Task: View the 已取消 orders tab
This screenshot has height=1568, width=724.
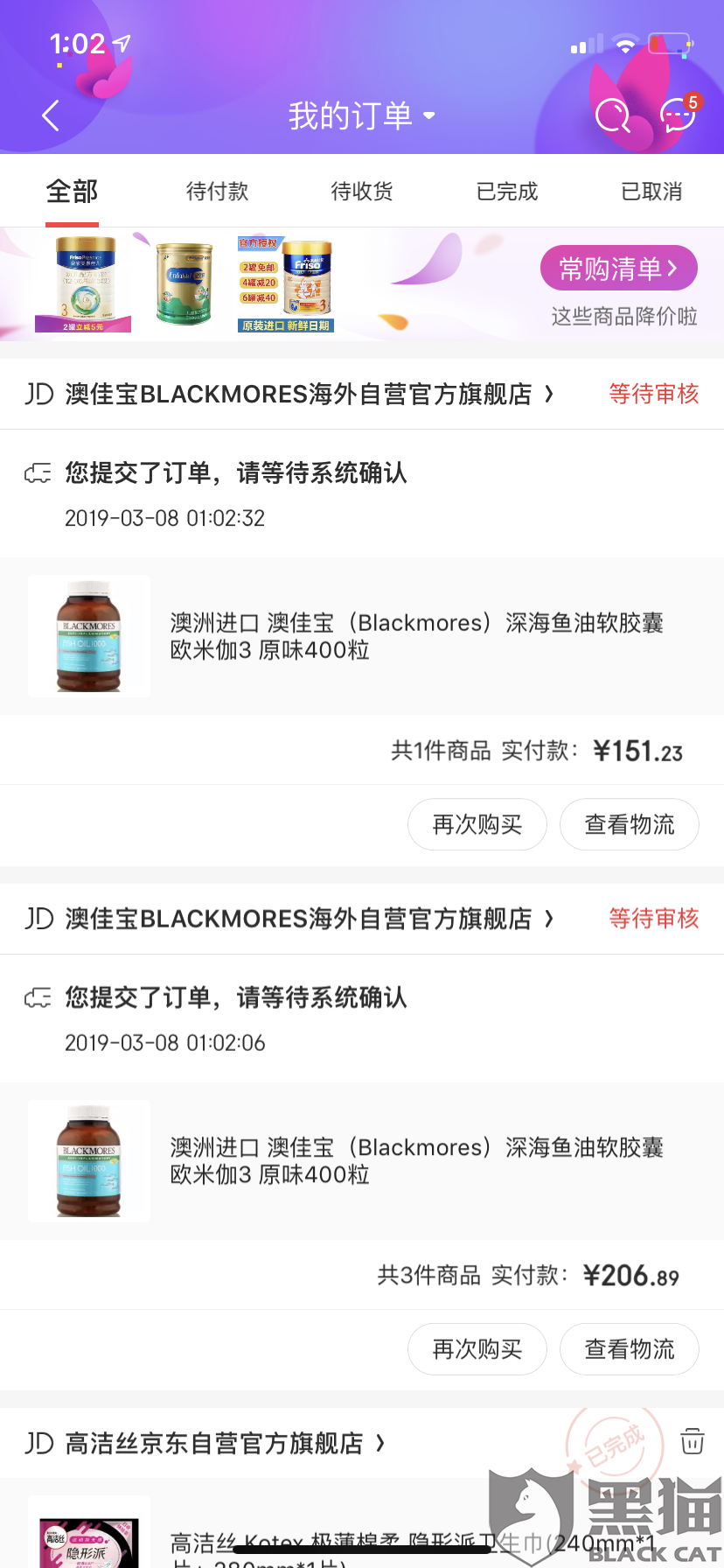Action: coord(651,192)
